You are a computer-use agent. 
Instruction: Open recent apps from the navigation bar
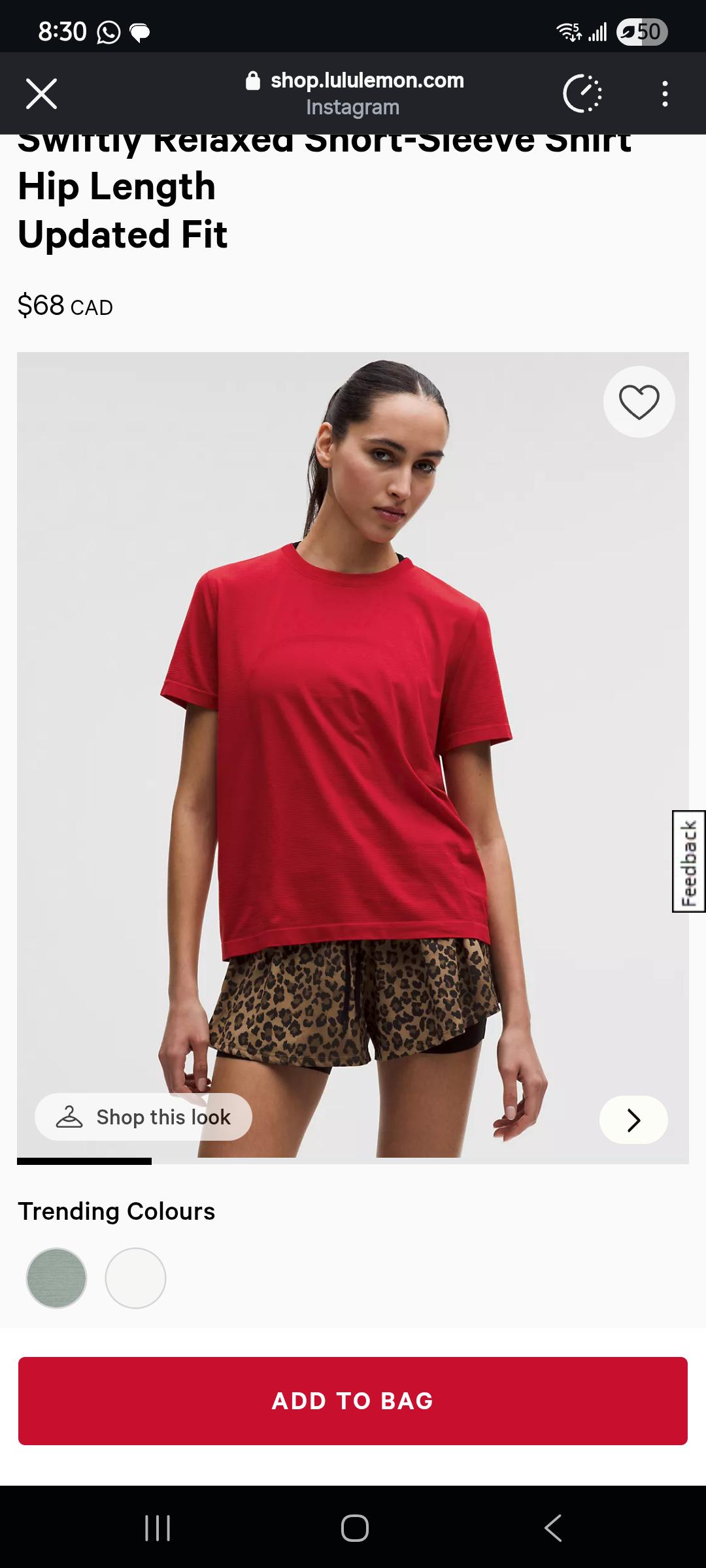point(158,1528)
